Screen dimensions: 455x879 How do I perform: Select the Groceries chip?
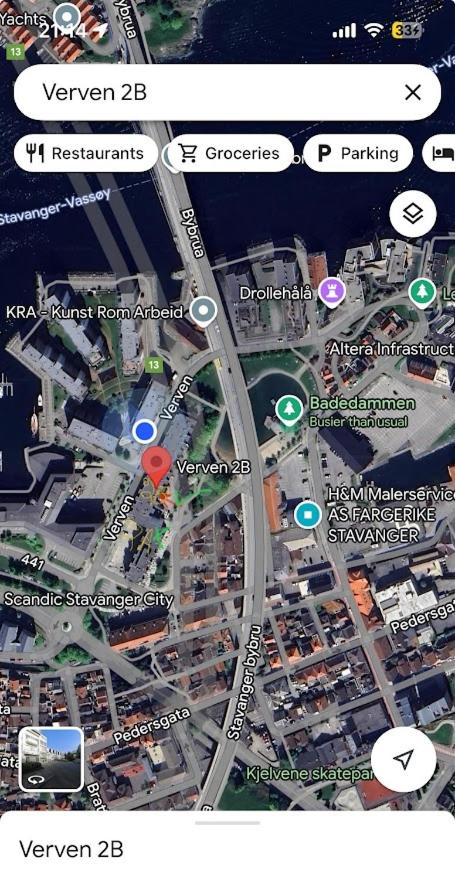pos(230,153)
